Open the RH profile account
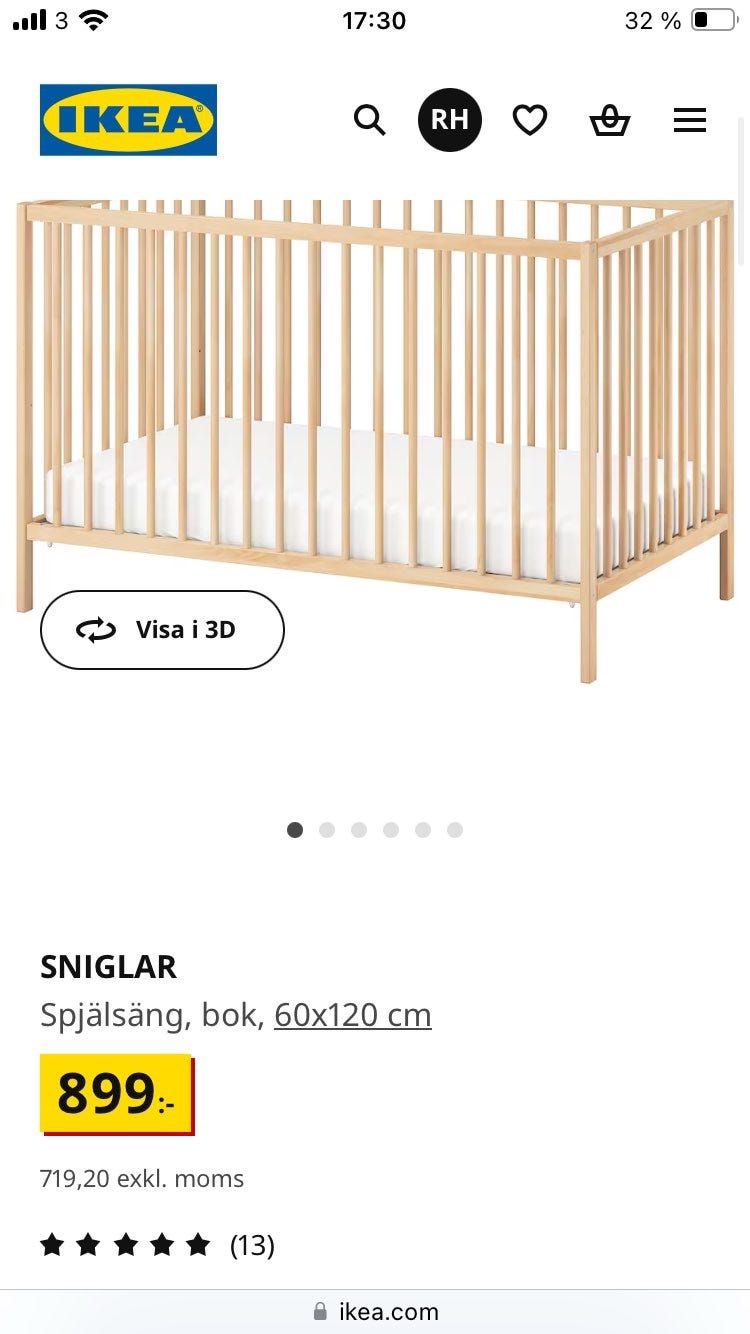The height and width of the screenshot is (1334, 750). (449, 120)
